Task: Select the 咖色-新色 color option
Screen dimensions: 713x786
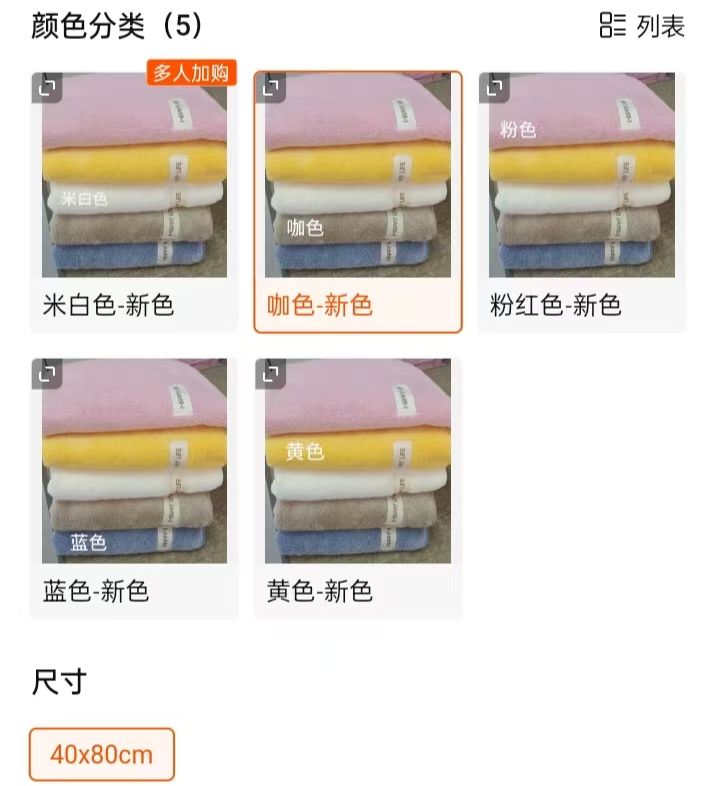Action: (x=358, y=200)
